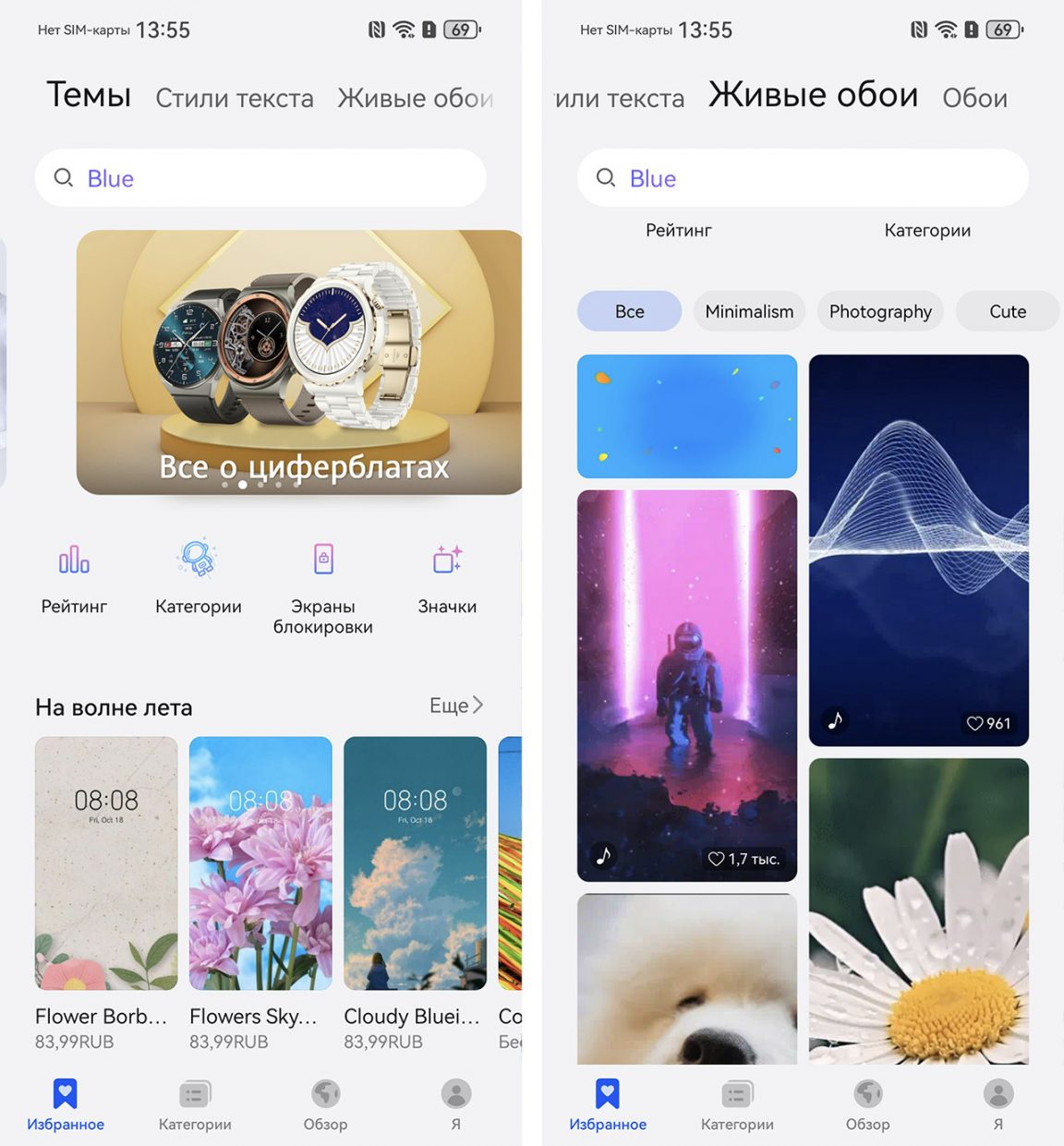Open the Значки shortcut
This screenshot has height=1146, width=1064.
point(447,579)
